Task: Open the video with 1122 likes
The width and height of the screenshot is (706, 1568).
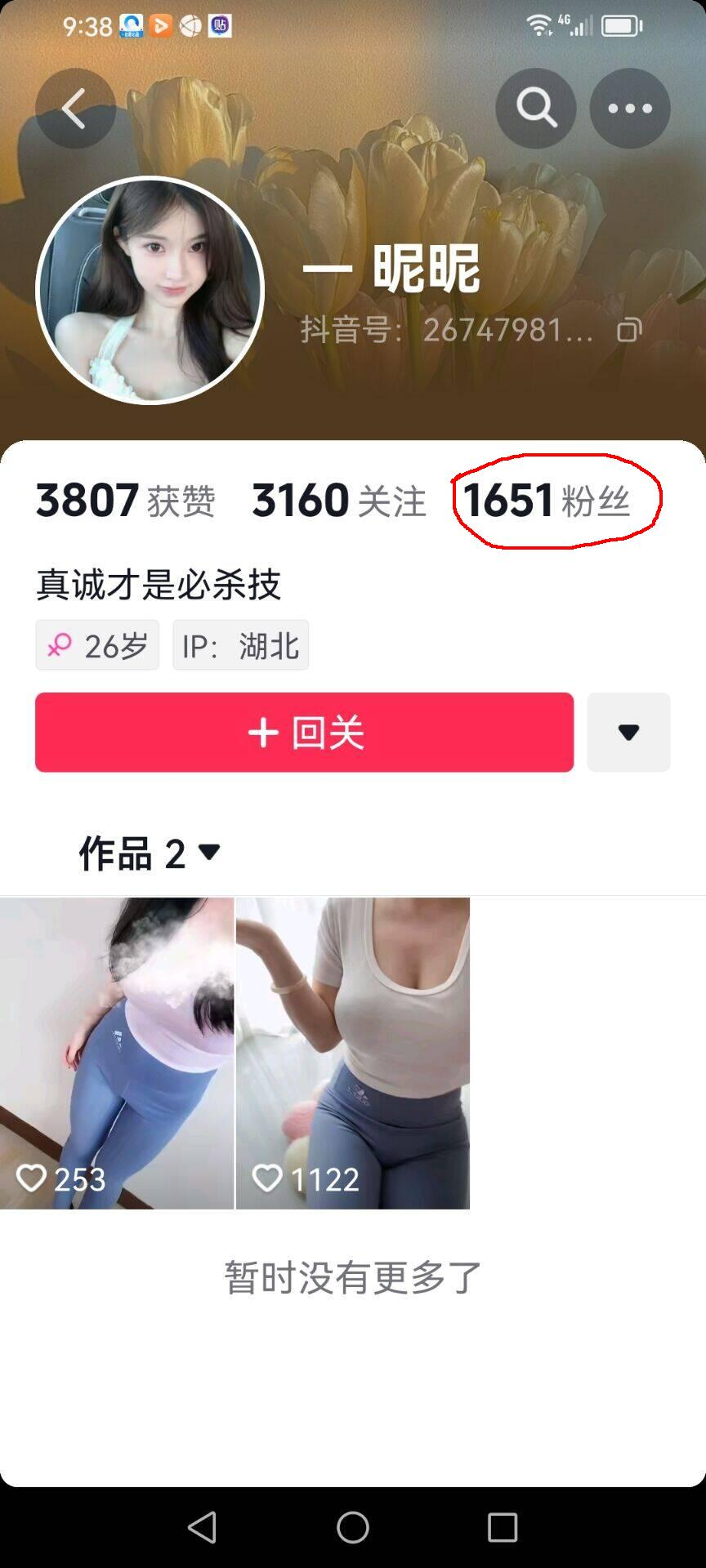Action: [353, 1053]
